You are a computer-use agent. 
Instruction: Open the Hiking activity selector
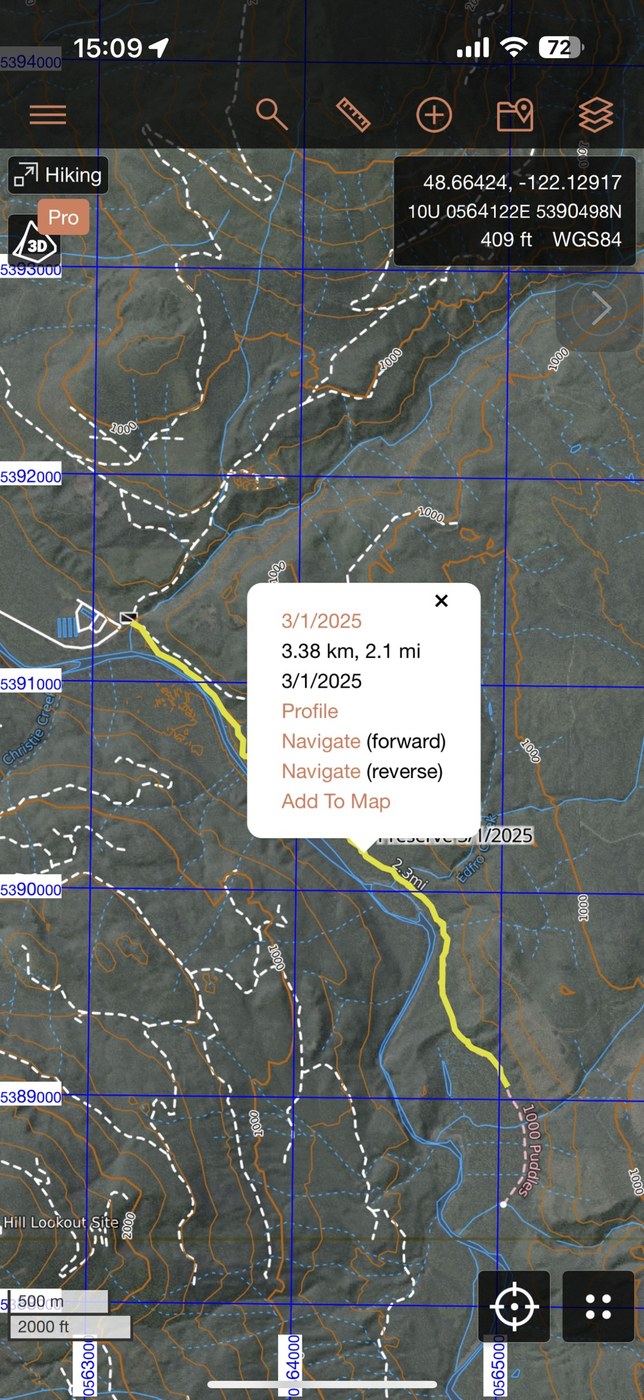point(58,176)
